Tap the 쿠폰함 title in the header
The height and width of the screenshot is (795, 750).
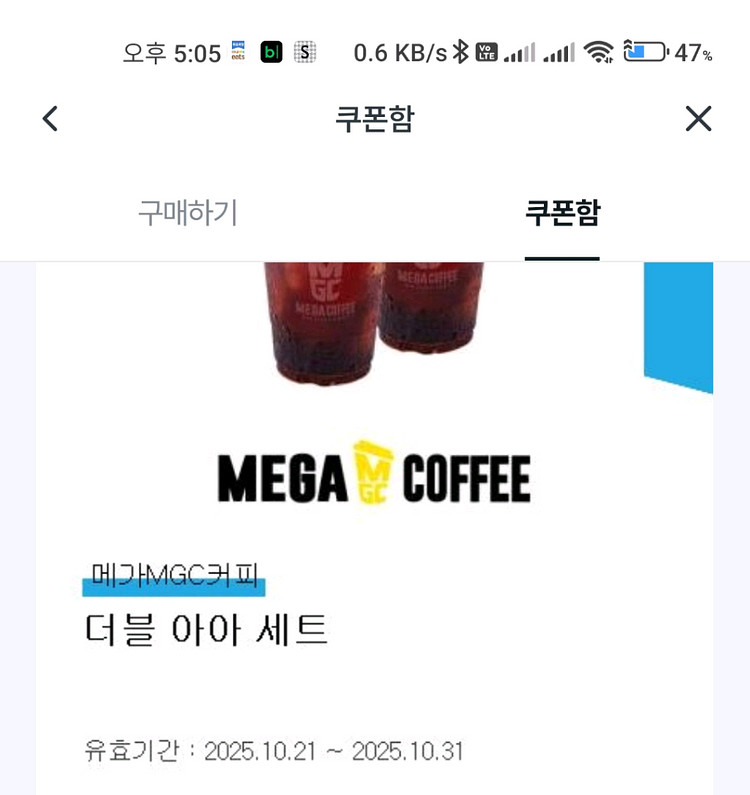(374, 118)
